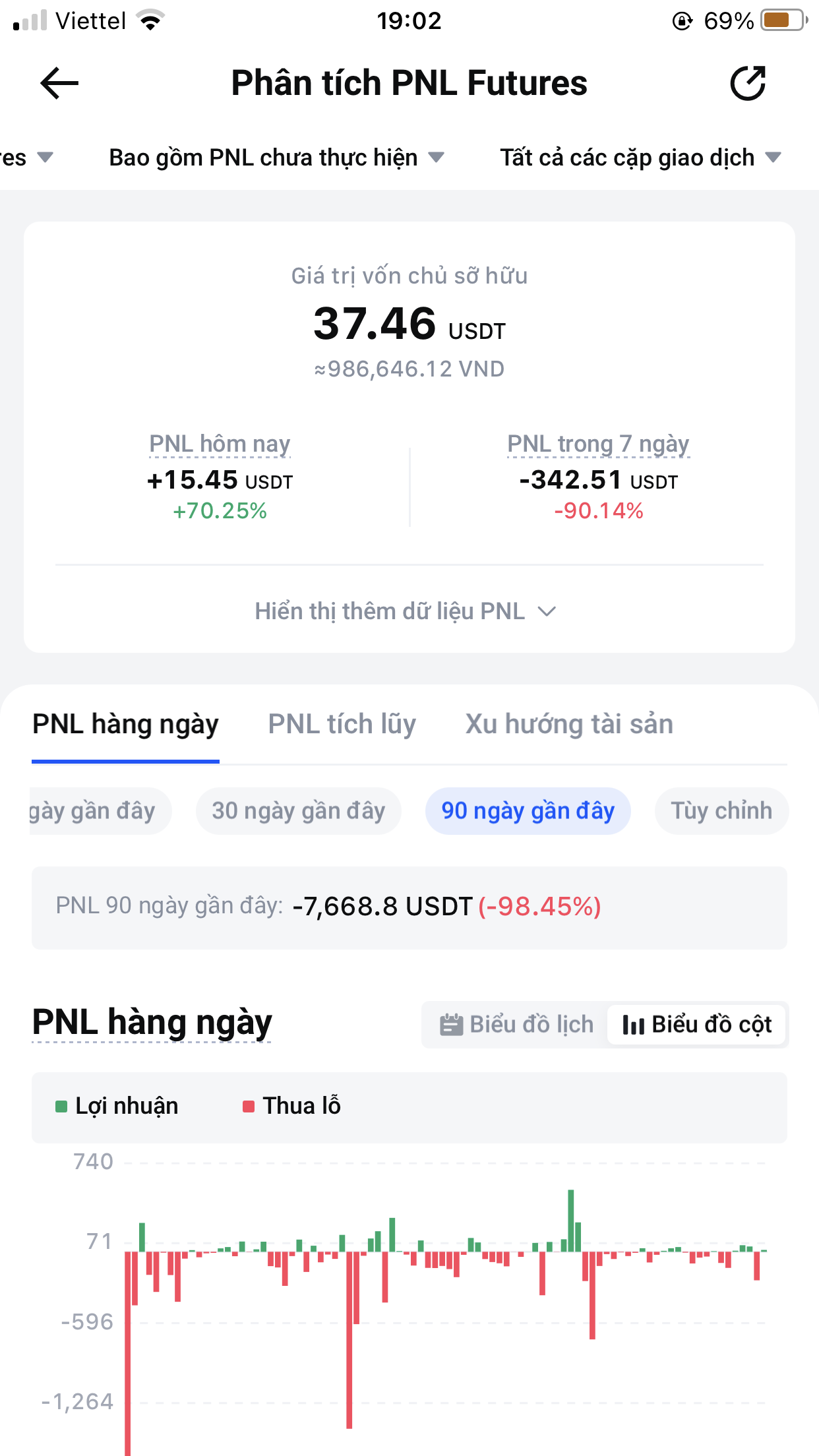Switch to 'Biểu đồ lịch' view
This screenshot has height=1456, width=819.
516,1024
